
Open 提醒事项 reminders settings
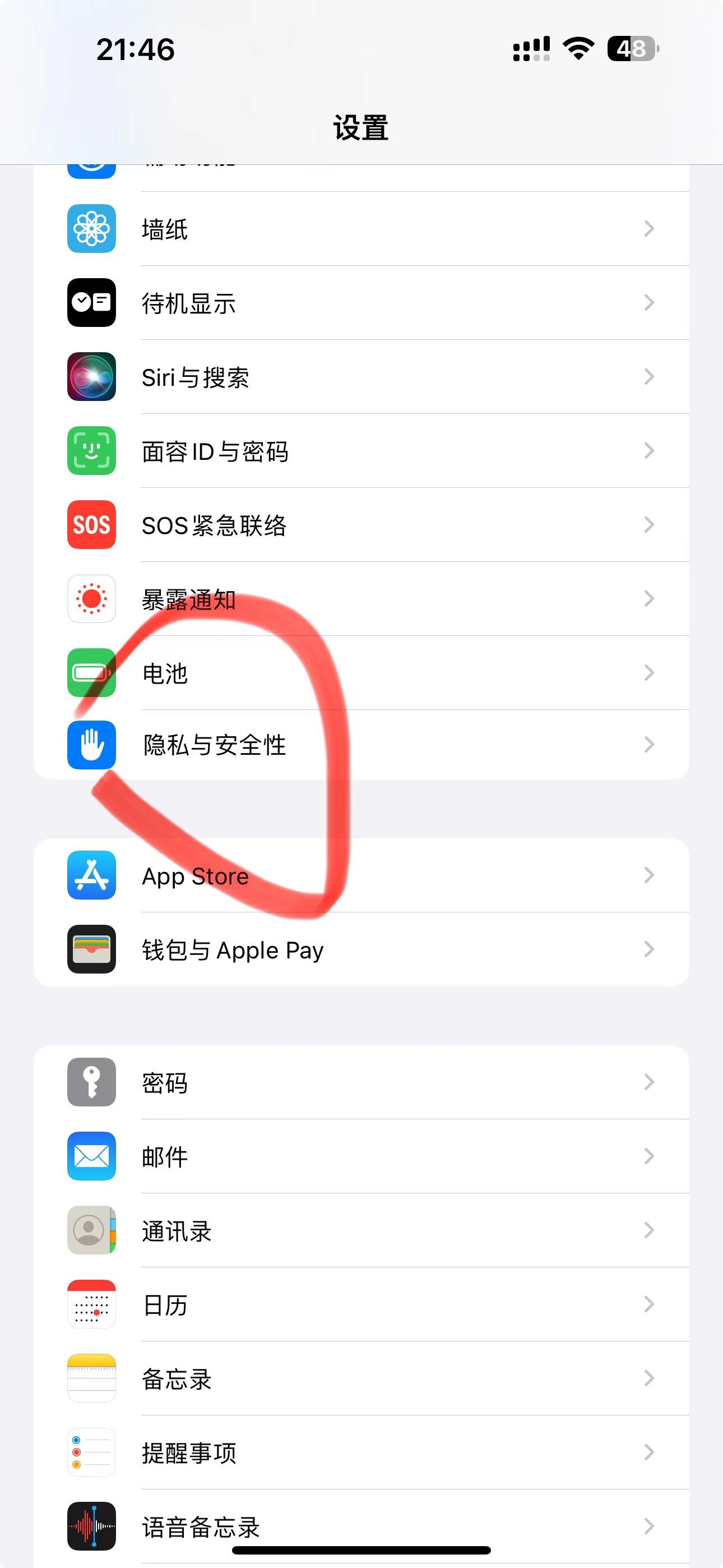[x=361, y=1452]
